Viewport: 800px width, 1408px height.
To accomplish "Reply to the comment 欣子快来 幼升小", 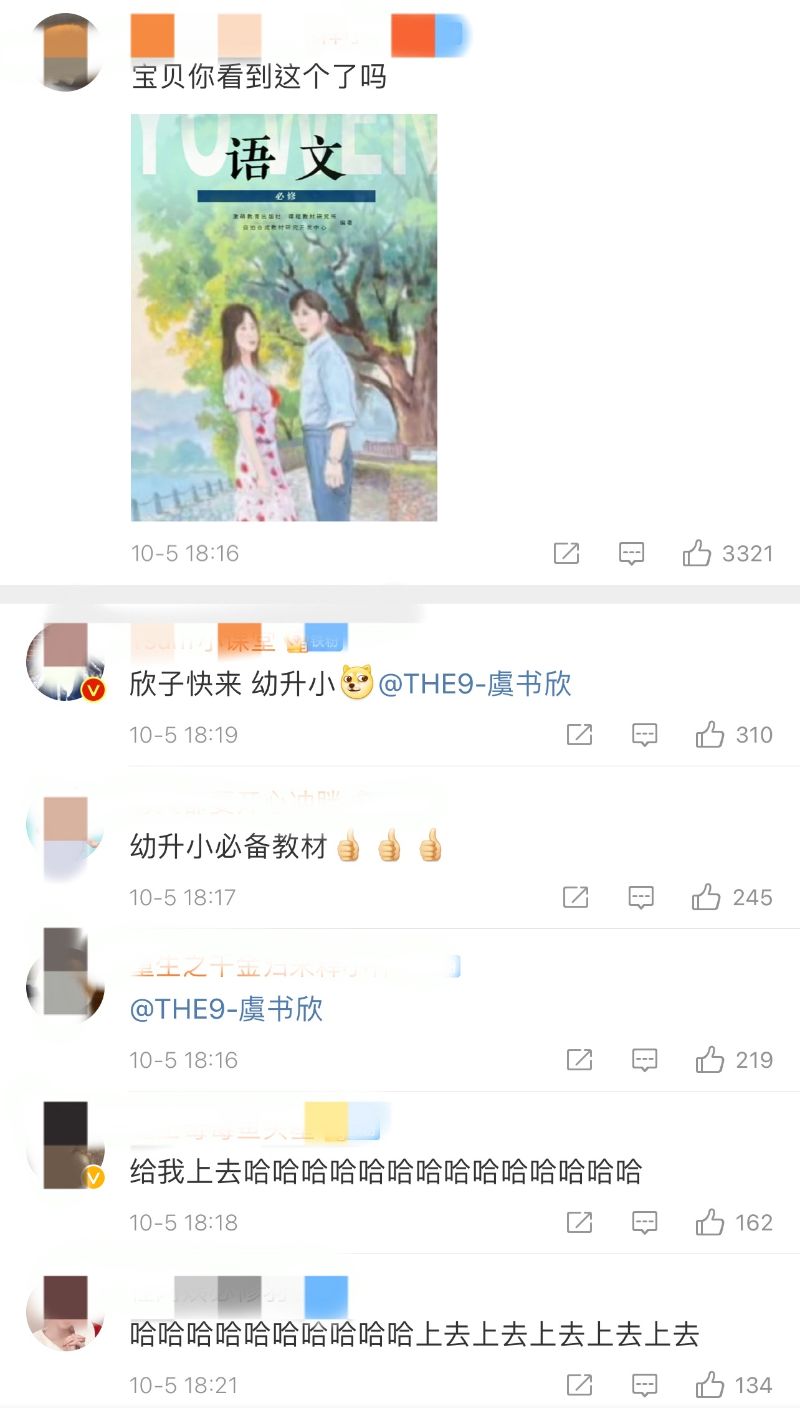I will pos(645,735).
